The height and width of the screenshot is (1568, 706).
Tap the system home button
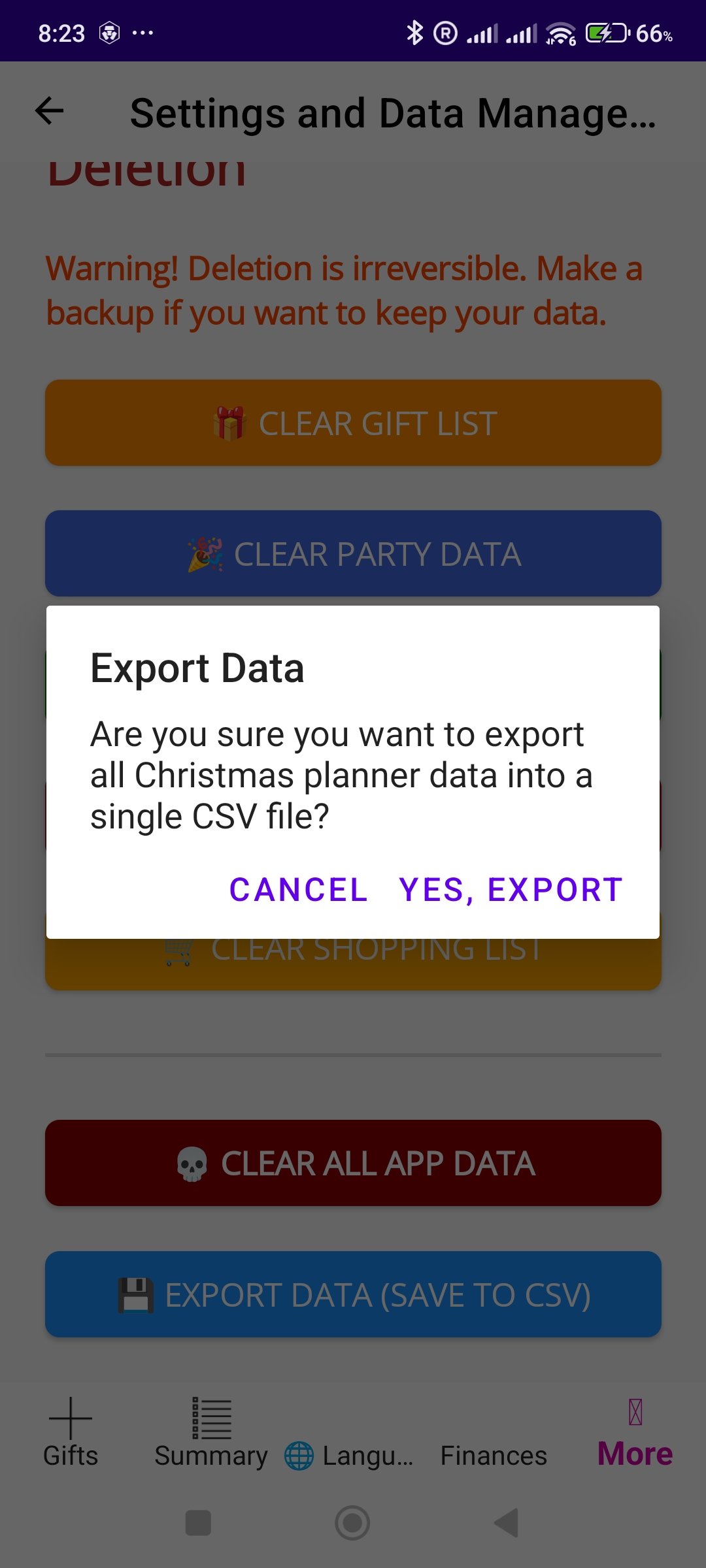click(x=352, y=1523)
